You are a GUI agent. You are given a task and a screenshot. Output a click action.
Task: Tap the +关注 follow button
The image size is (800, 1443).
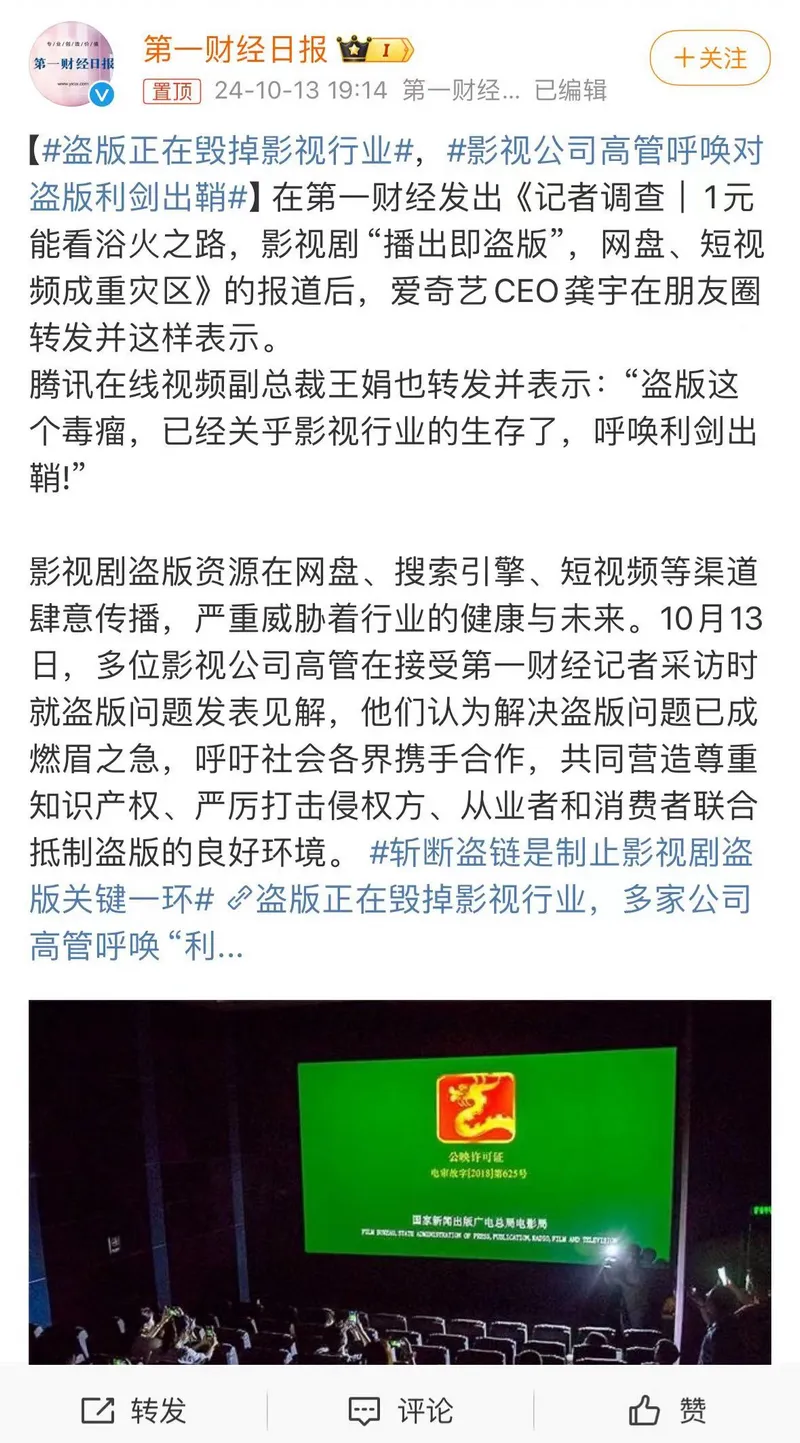pos(708,60)
